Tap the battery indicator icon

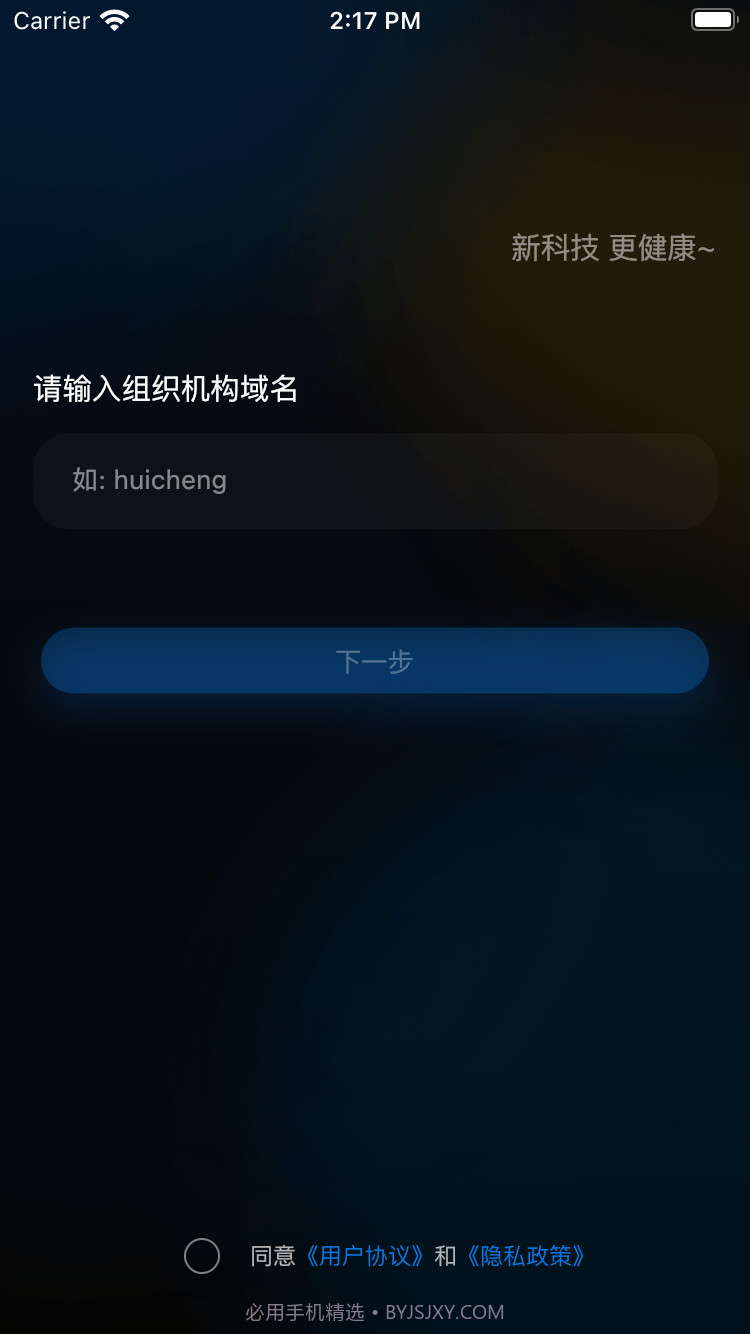tap(713, 19)
